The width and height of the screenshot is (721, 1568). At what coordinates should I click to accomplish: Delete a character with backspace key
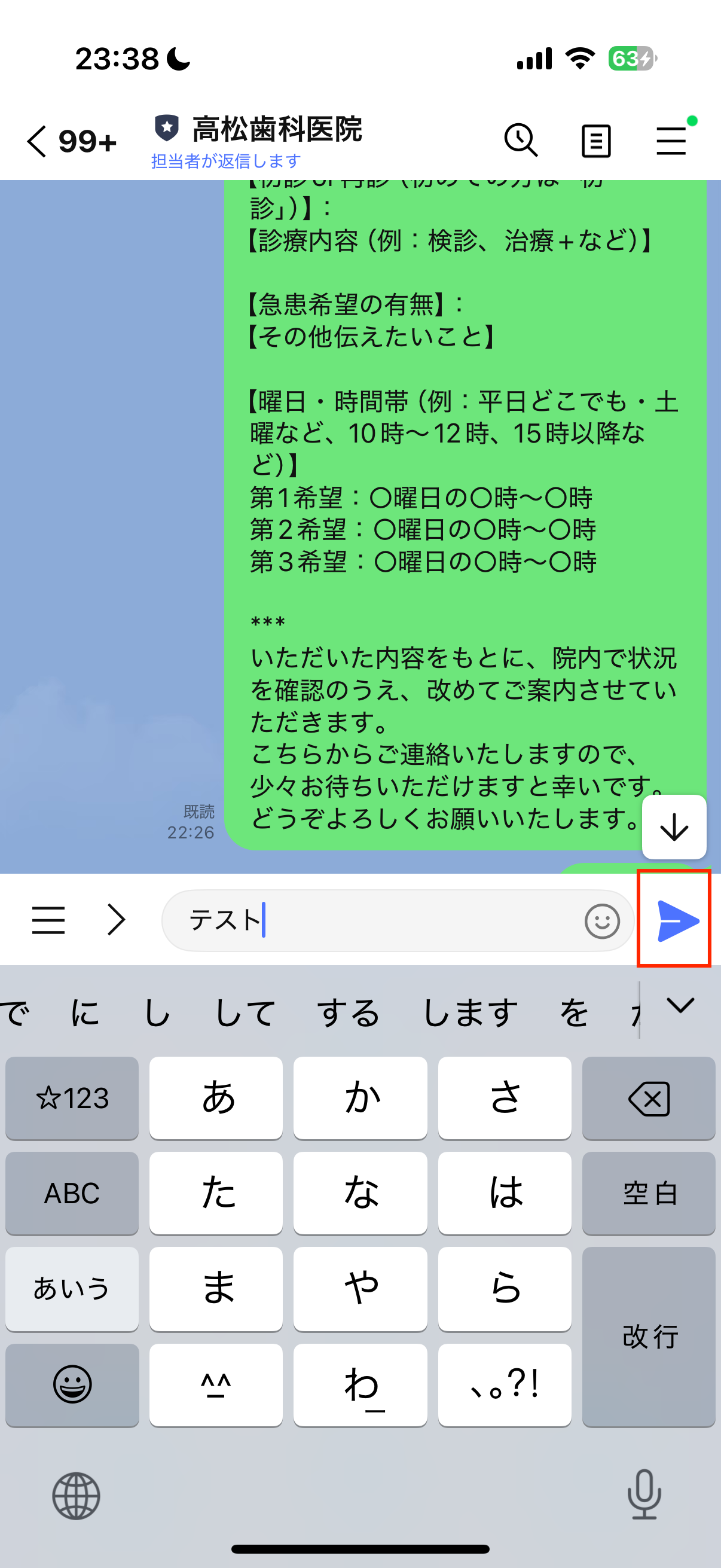coord(648,1098)
